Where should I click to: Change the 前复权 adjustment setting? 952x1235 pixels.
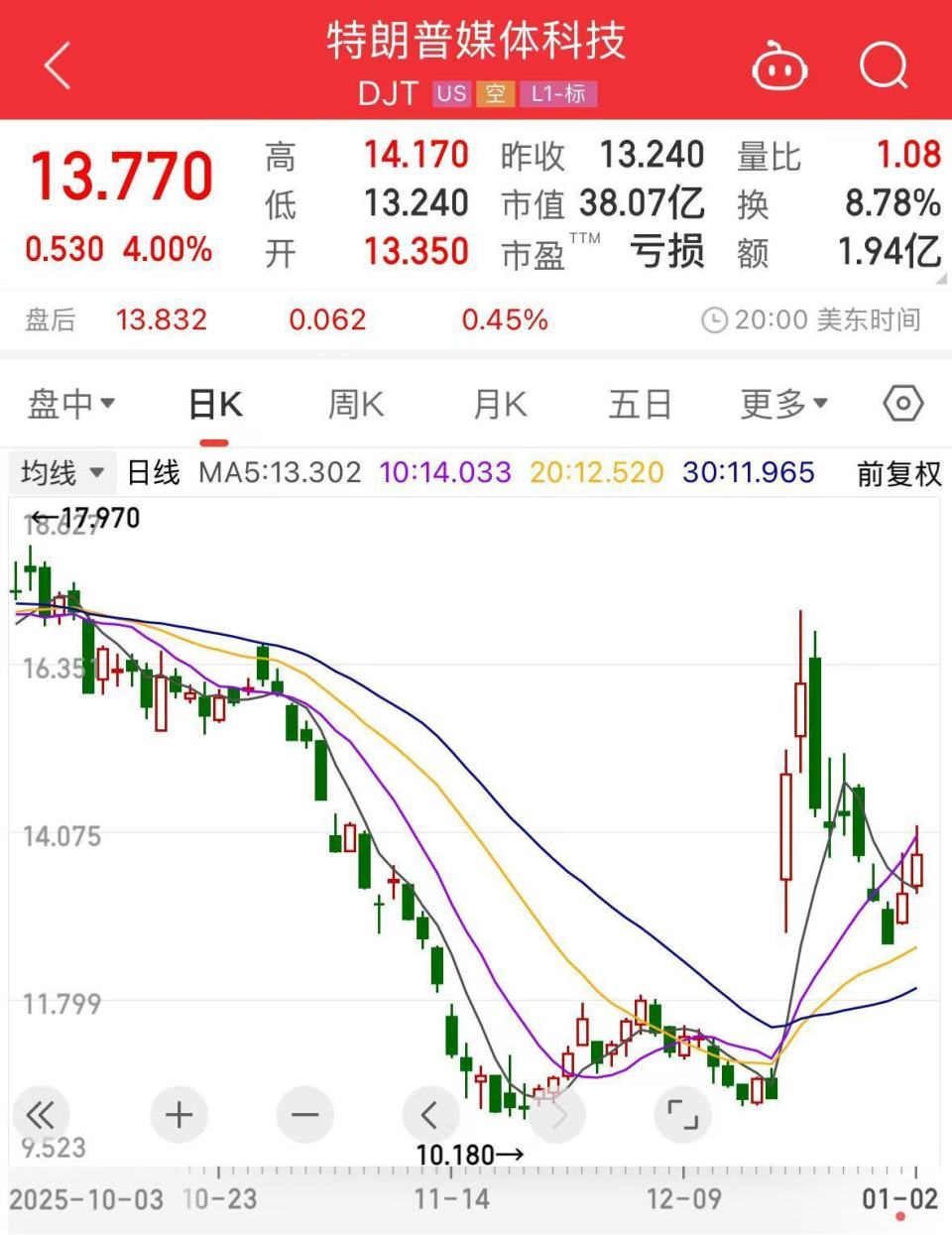pyautogui.click(x=898, y=473)
